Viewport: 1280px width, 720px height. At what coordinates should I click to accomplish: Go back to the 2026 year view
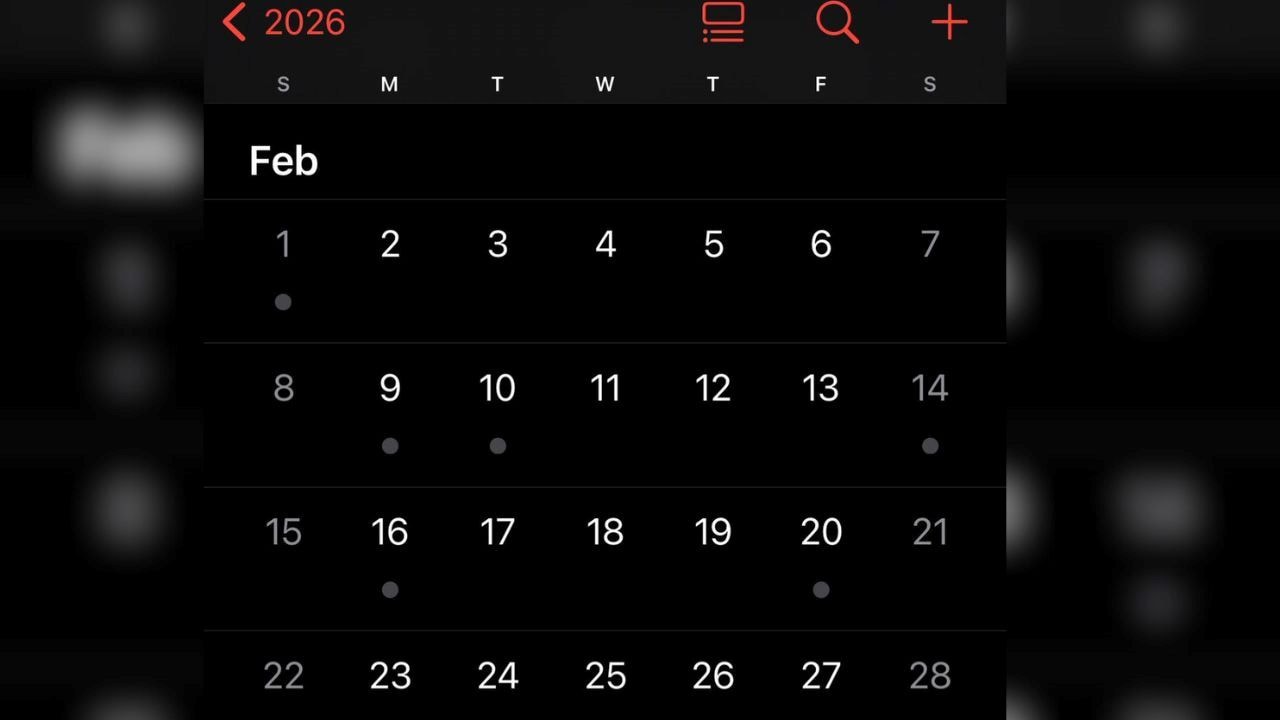[285, 22]
